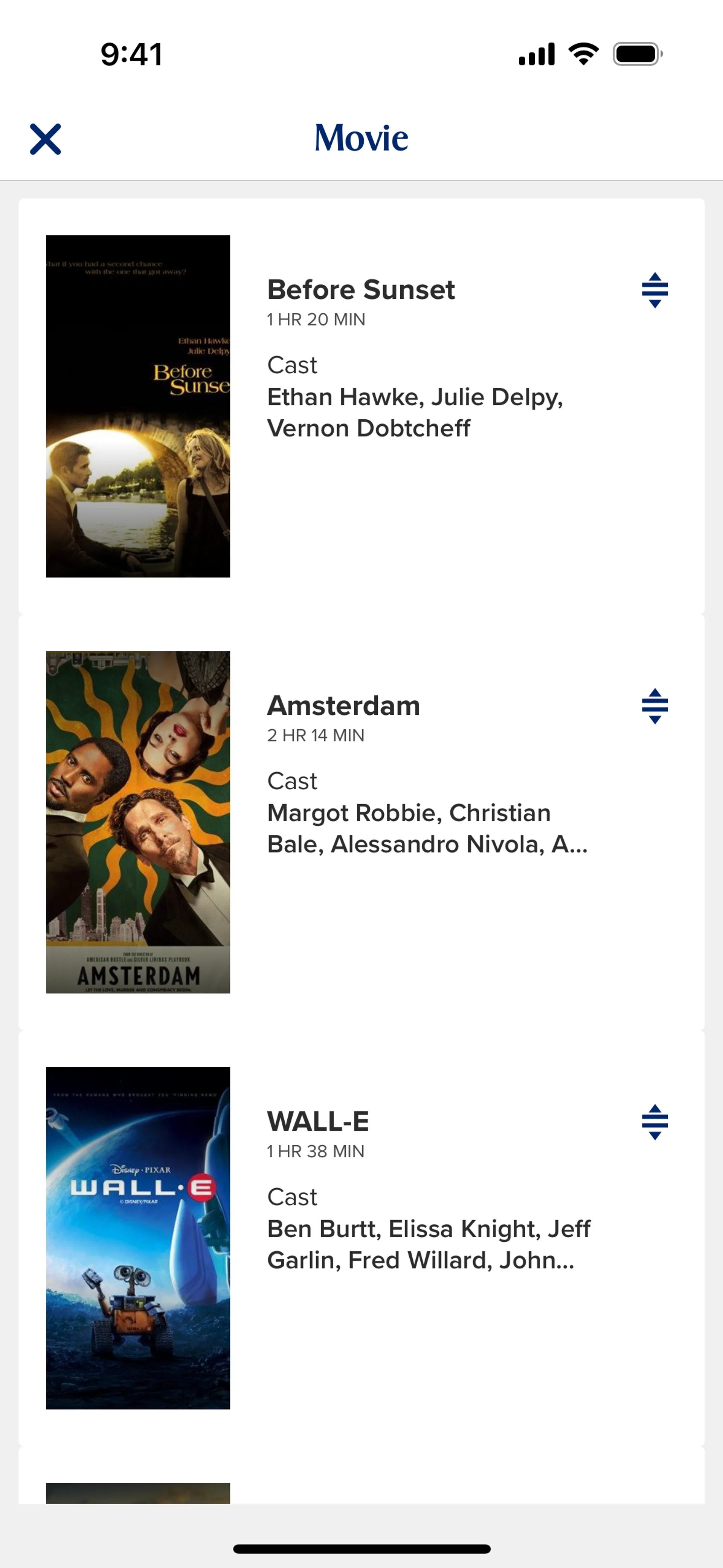Tap the reorder icon for Before Sunset
The width and height of the screenshot is (723, 1568).
pos(655,290)
